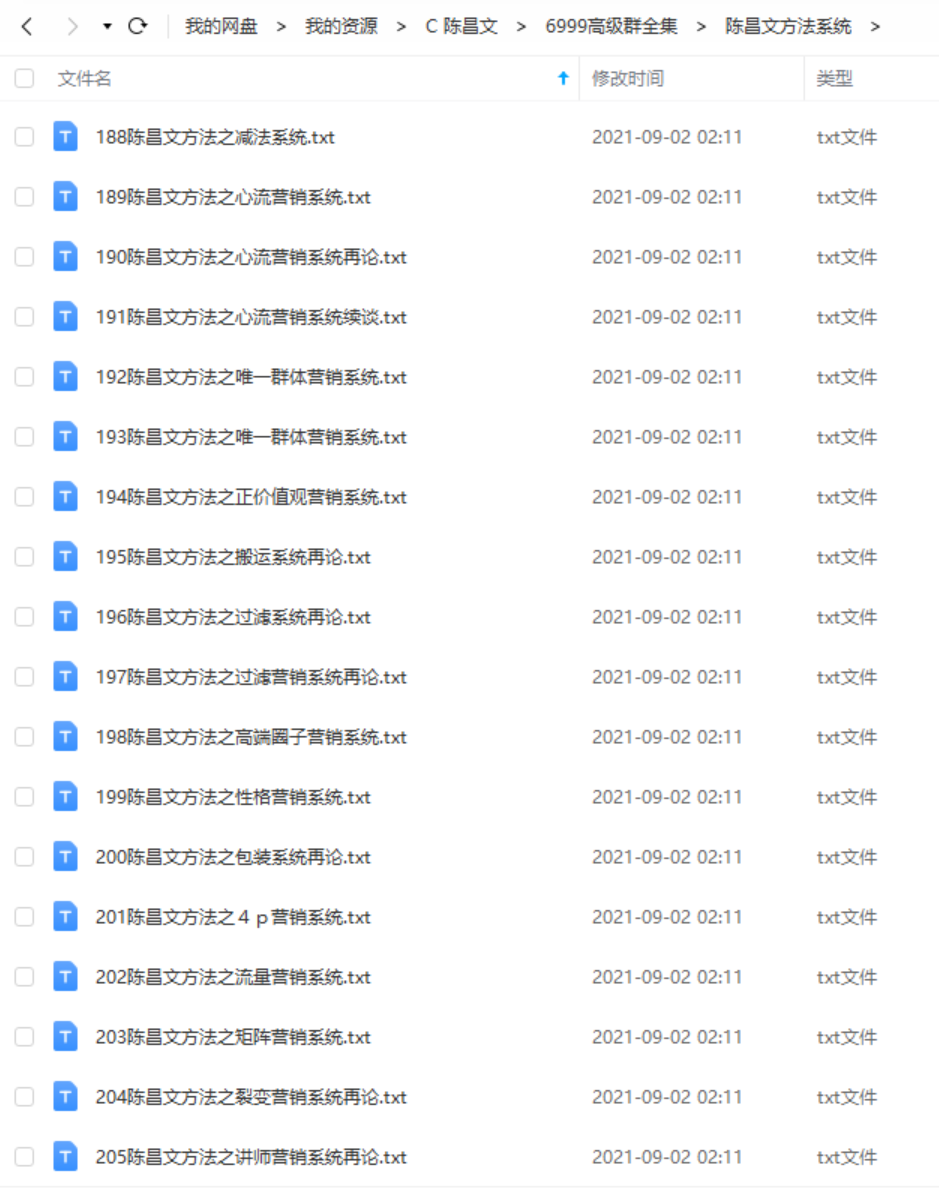
Task: Check the box for 201陈昌文方法之4p营销系统.txt
Action: tap(24, 918)
